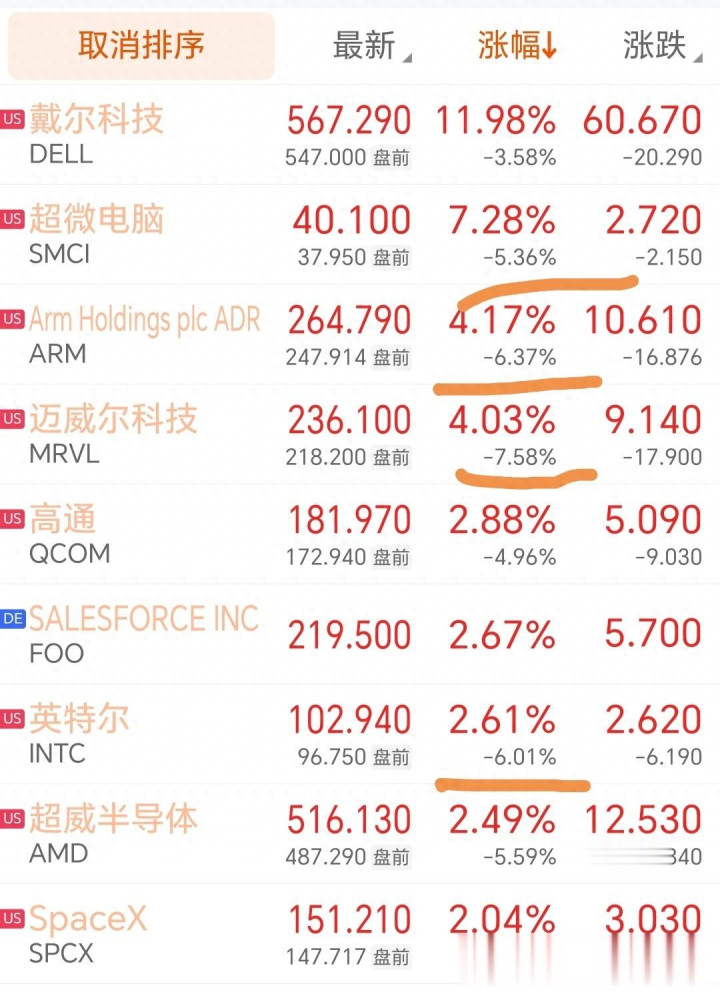
Task: View Arm Holdings plc ADR details
Action: pyautogui.click(x=360, y=335)
